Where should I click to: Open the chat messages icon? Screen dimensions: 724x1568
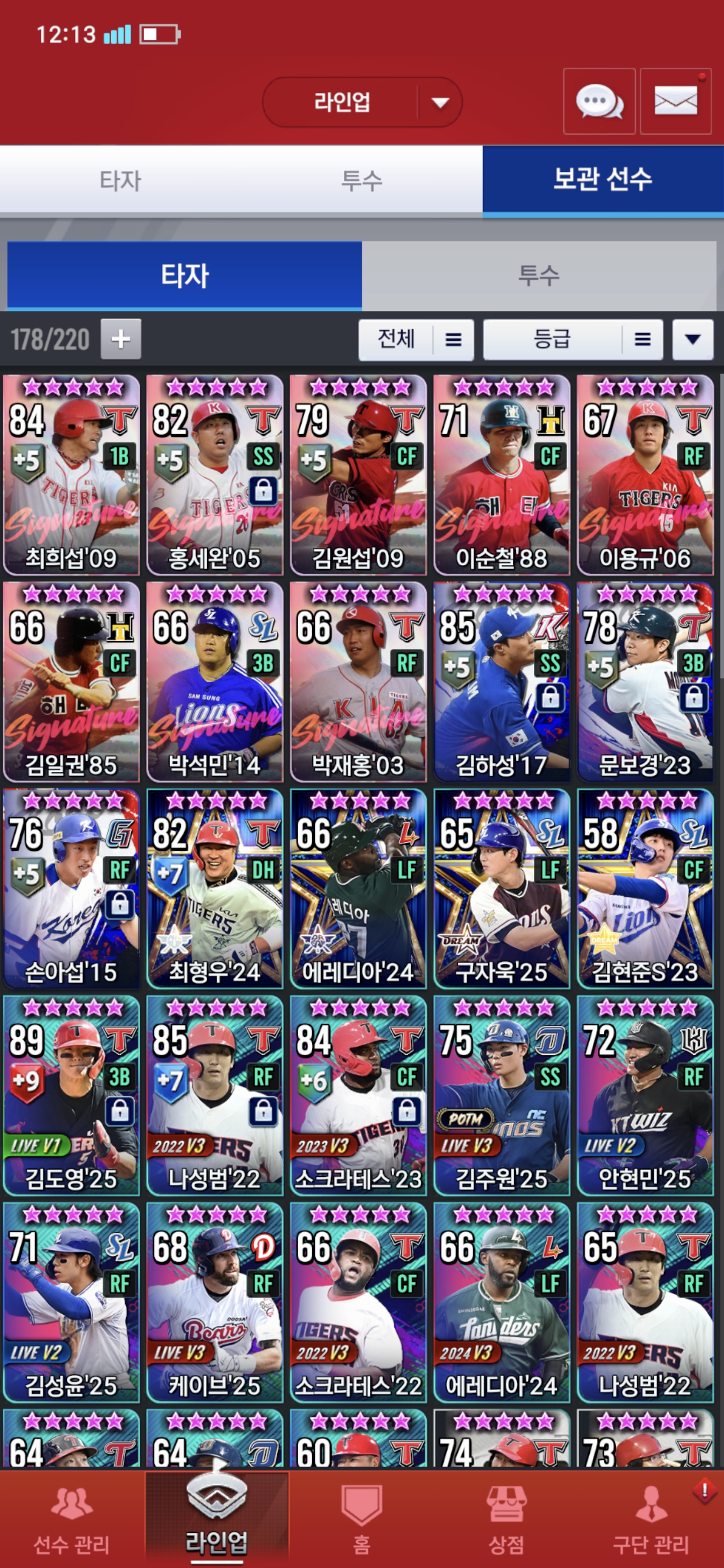(599, 101)
